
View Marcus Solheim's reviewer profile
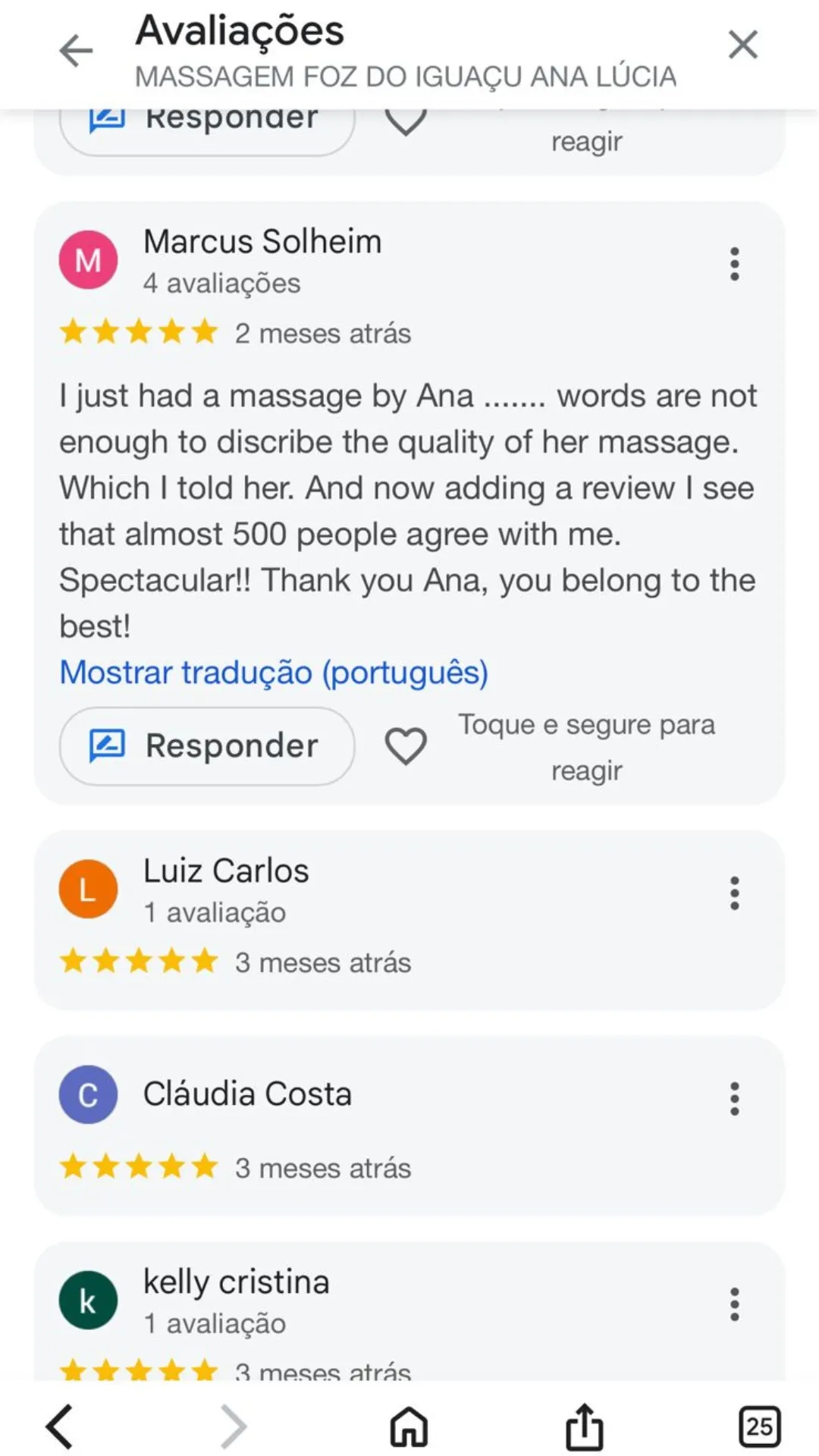pyautogui.click(x=262, y=243)
